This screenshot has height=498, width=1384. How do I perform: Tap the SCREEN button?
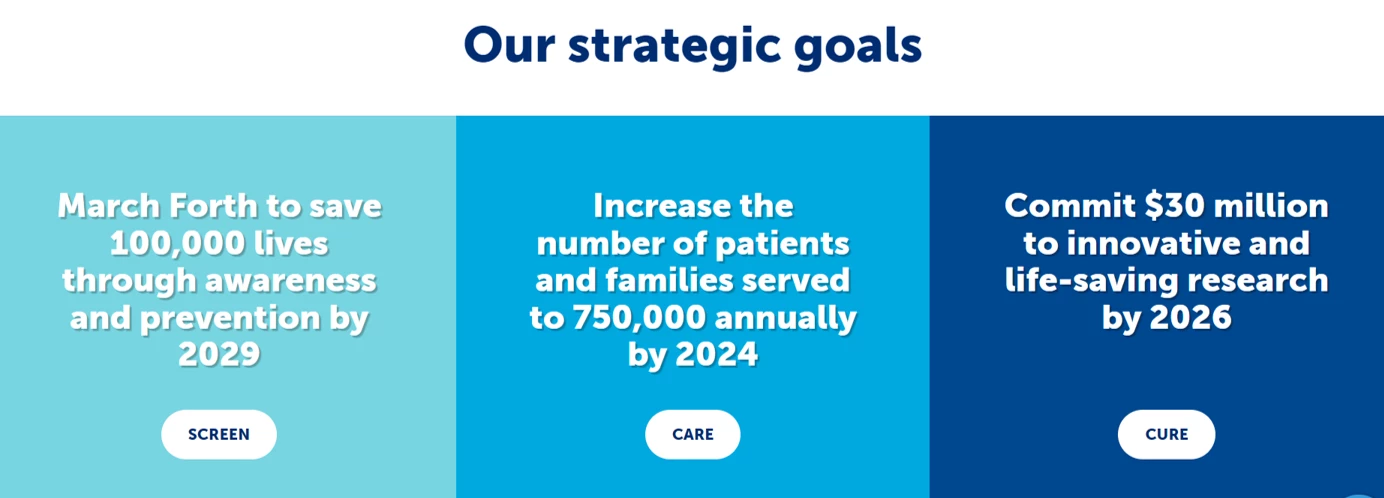pyautogui.click(x=219, y=434)
